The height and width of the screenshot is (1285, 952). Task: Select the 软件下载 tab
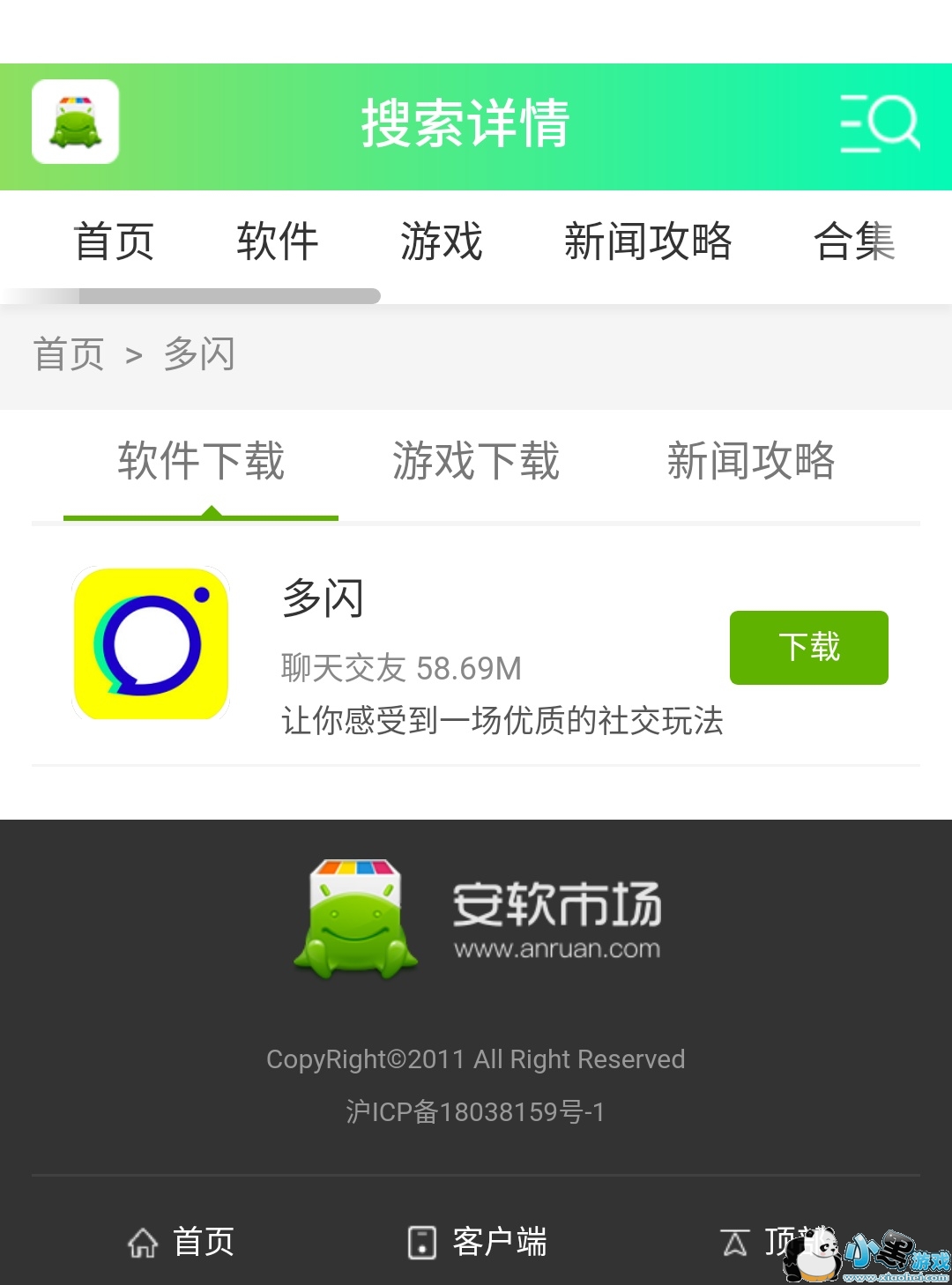[x=201, y=462]
